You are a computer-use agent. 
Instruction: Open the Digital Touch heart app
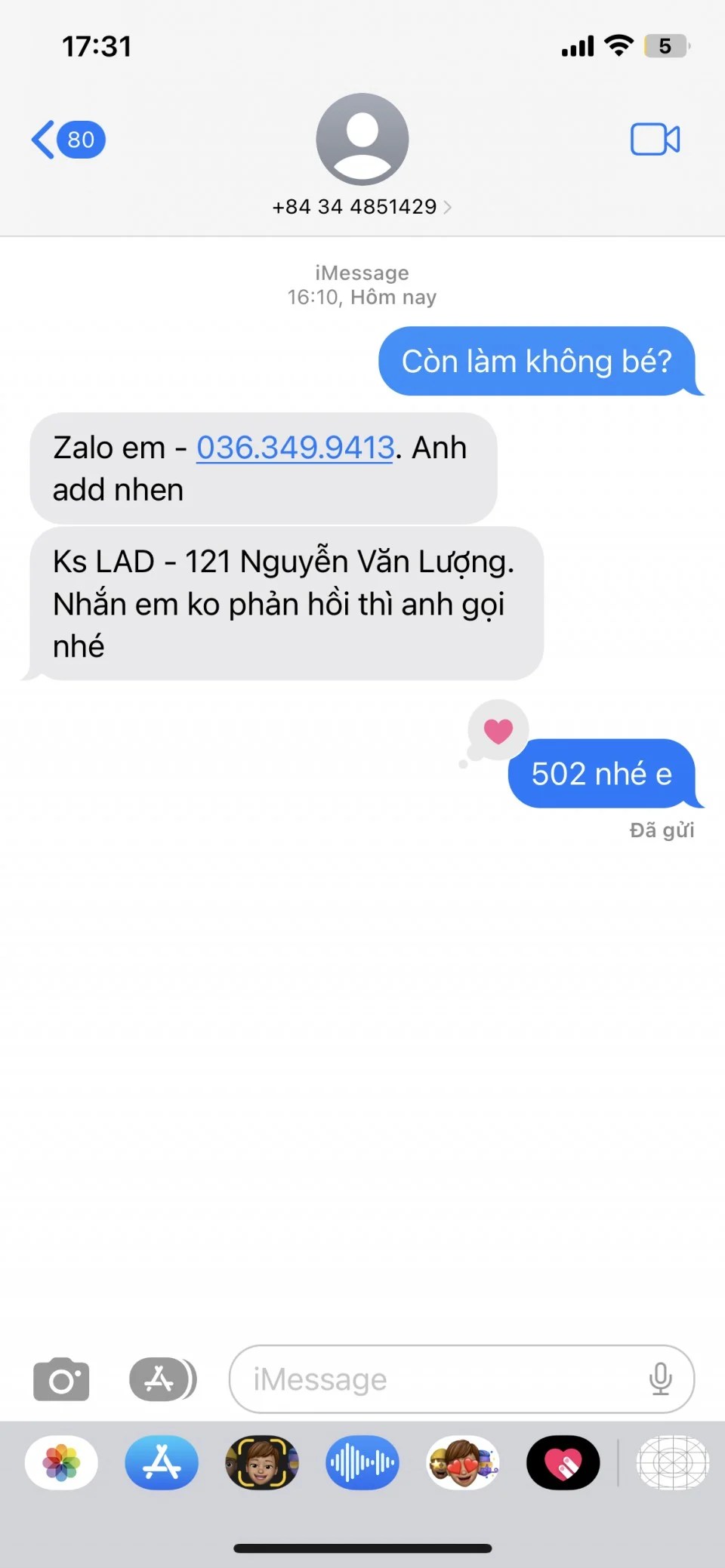coord(563,1463)
